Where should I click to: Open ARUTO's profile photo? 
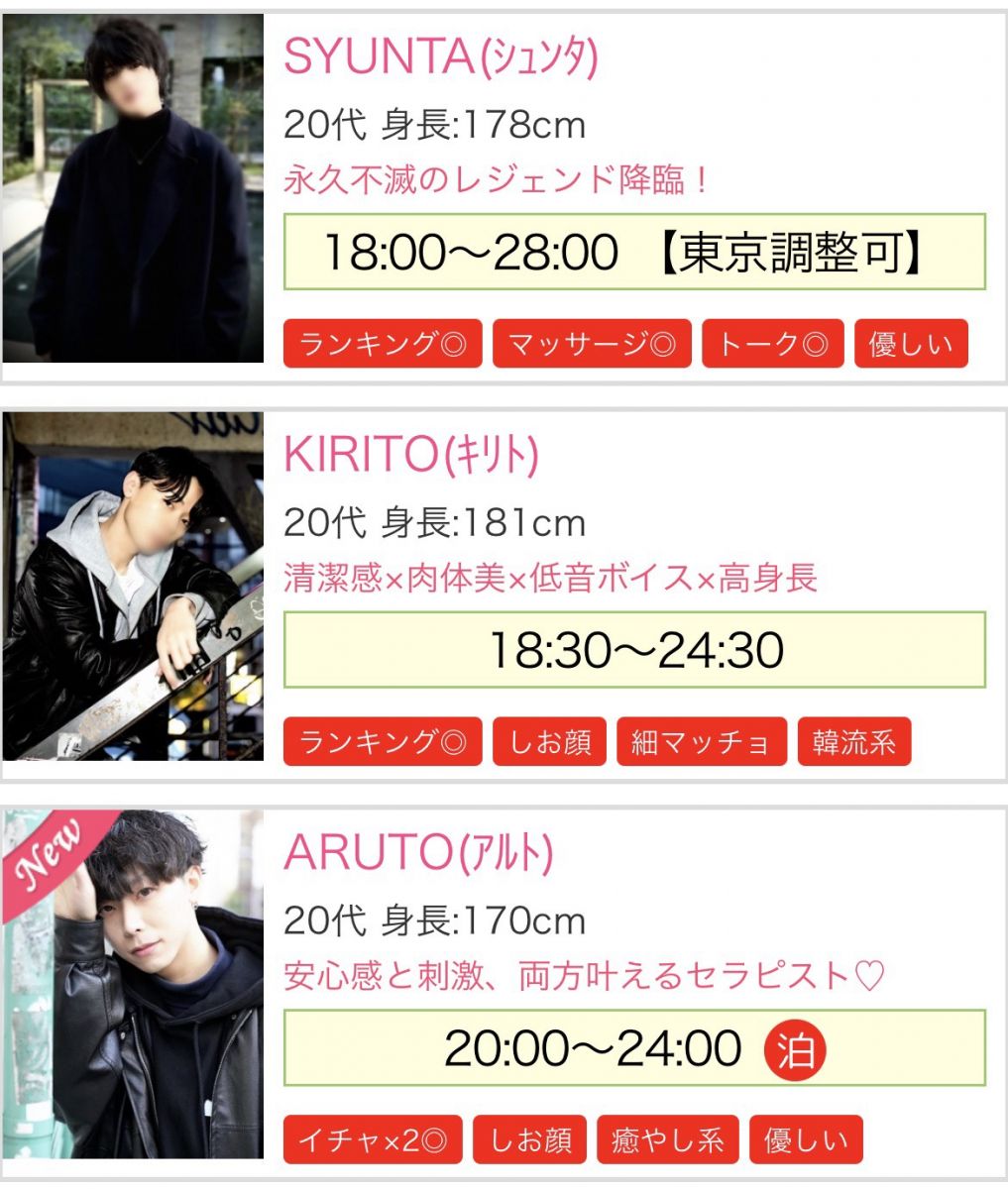[x=134, y=984]
